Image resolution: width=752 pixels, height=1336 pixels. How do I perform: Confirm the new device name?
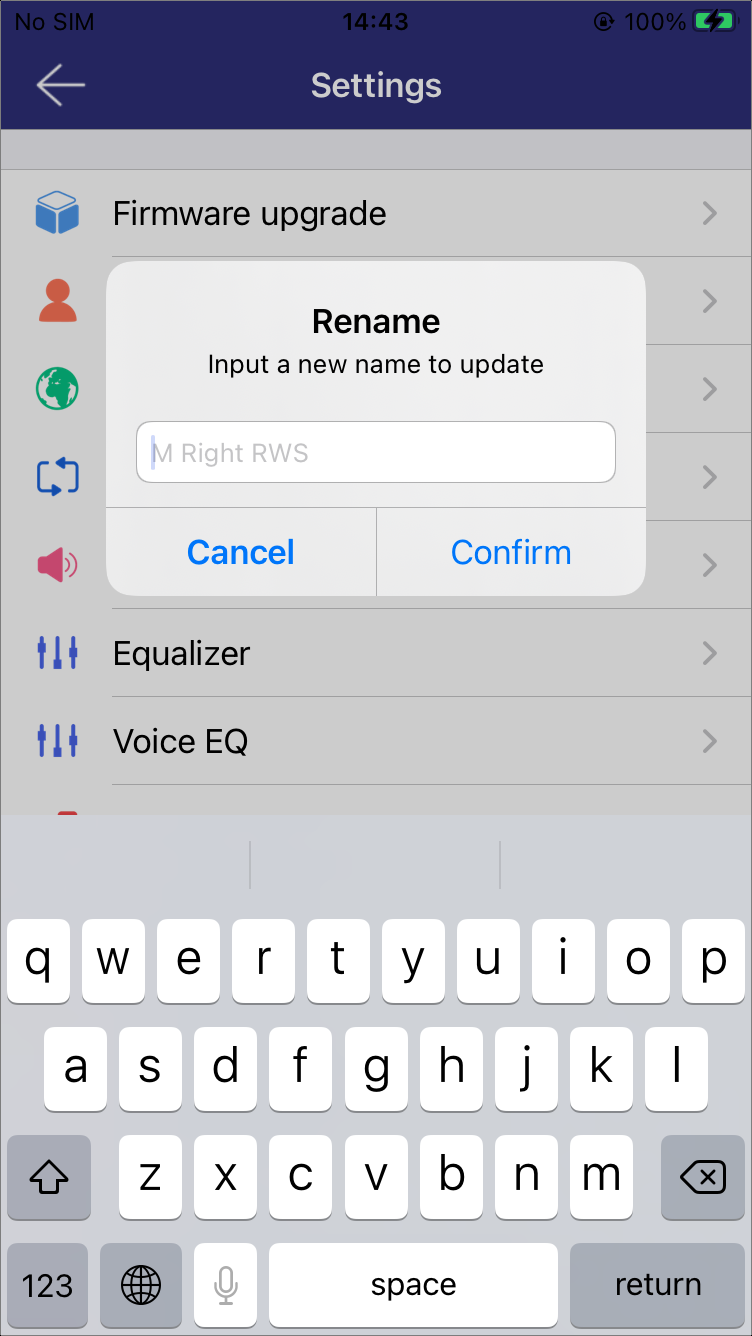pos(511,552)
